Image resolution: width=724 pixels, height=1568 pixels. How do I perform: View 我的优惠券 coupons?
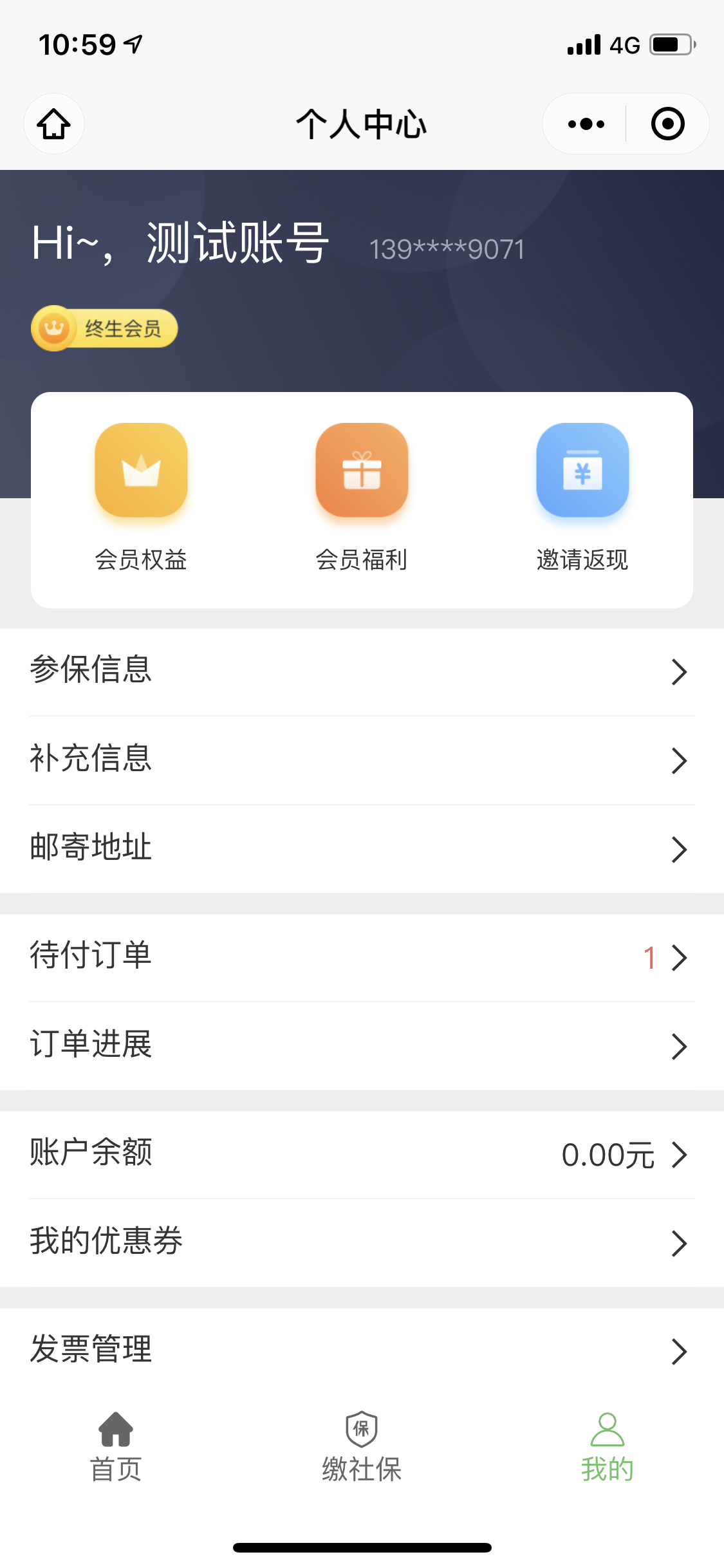(x=362, y=1243)
